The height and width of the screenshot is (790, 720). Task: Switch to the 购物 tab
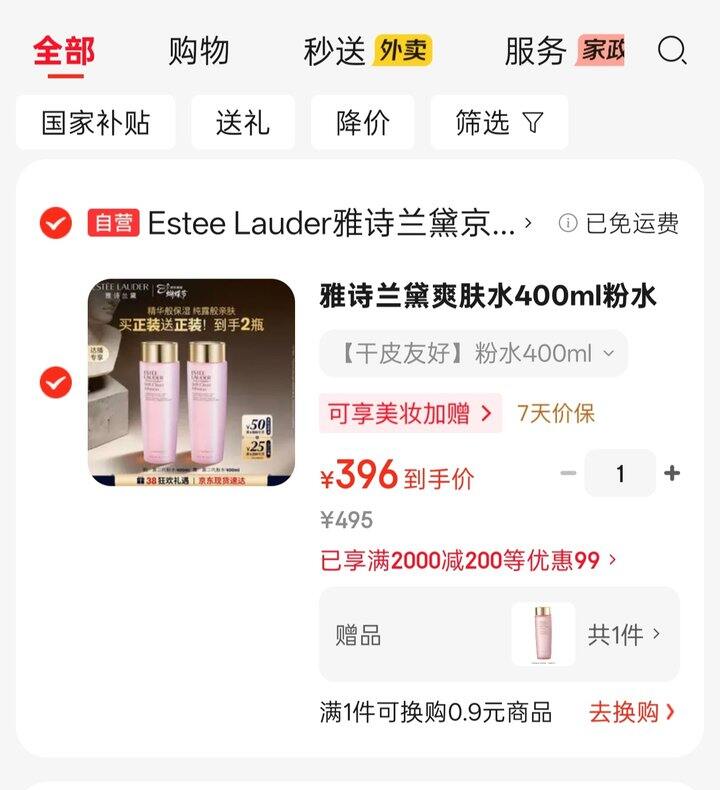199,51
